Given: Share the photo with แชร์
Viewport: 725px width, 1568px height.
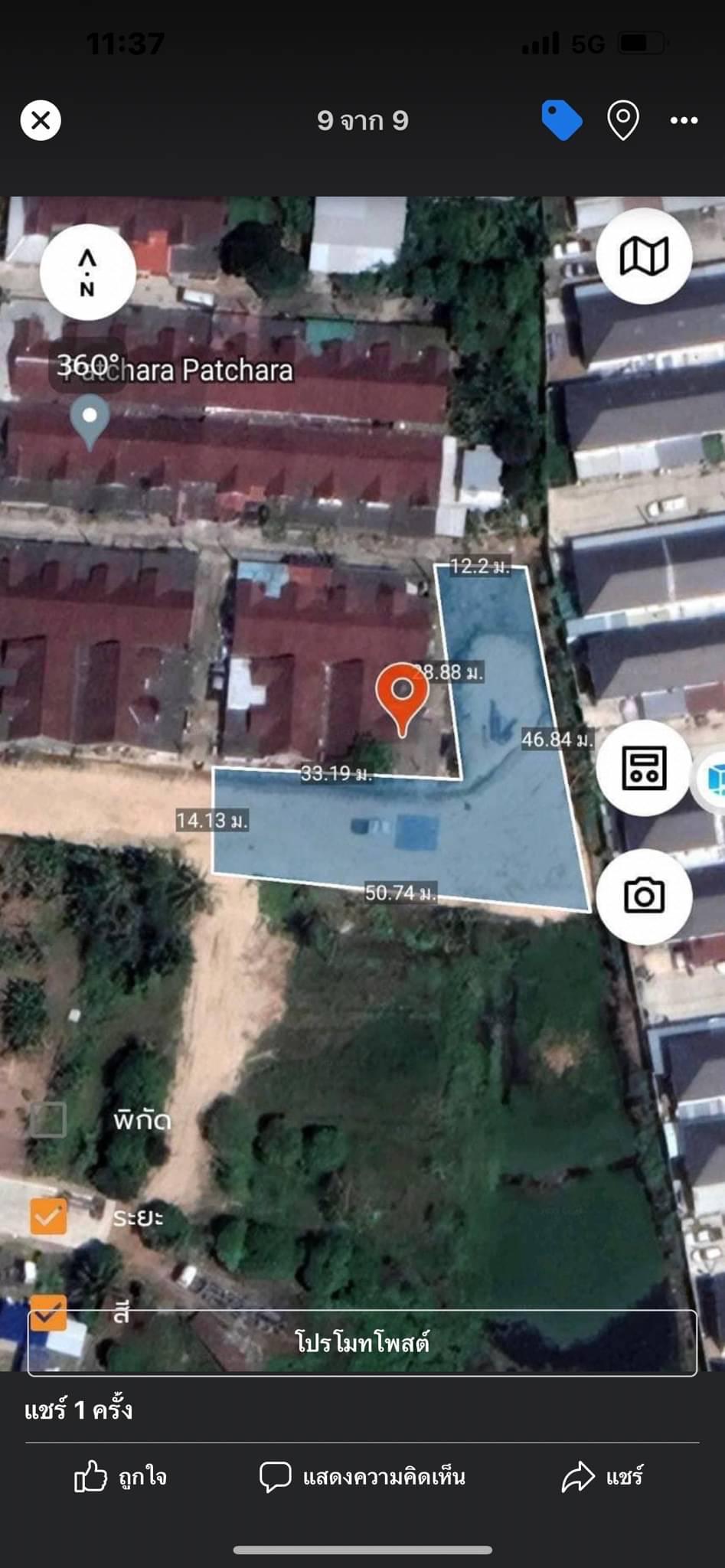Looking at the screenshot, I should coord(603,1476).
